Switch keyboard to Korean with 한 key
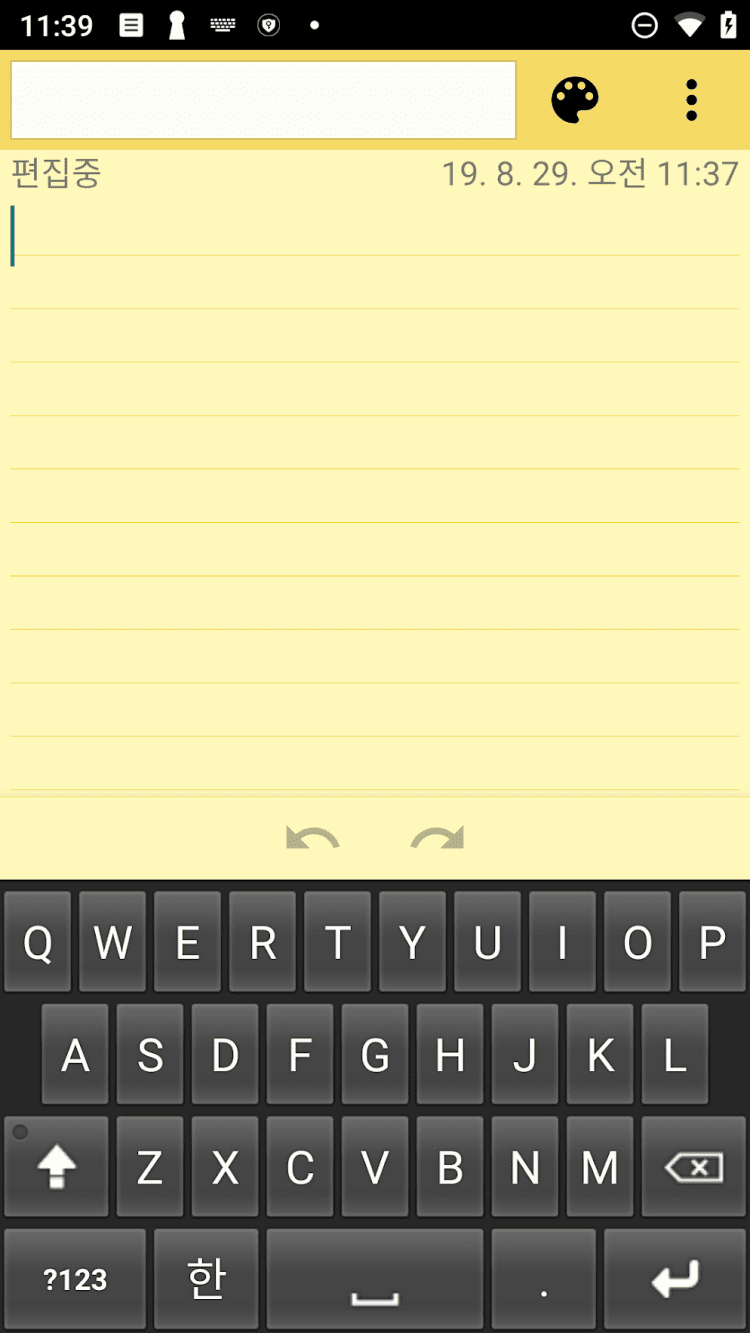Image resolution: width=750 pixels, height=1333 pixels. pos(206,1279)
